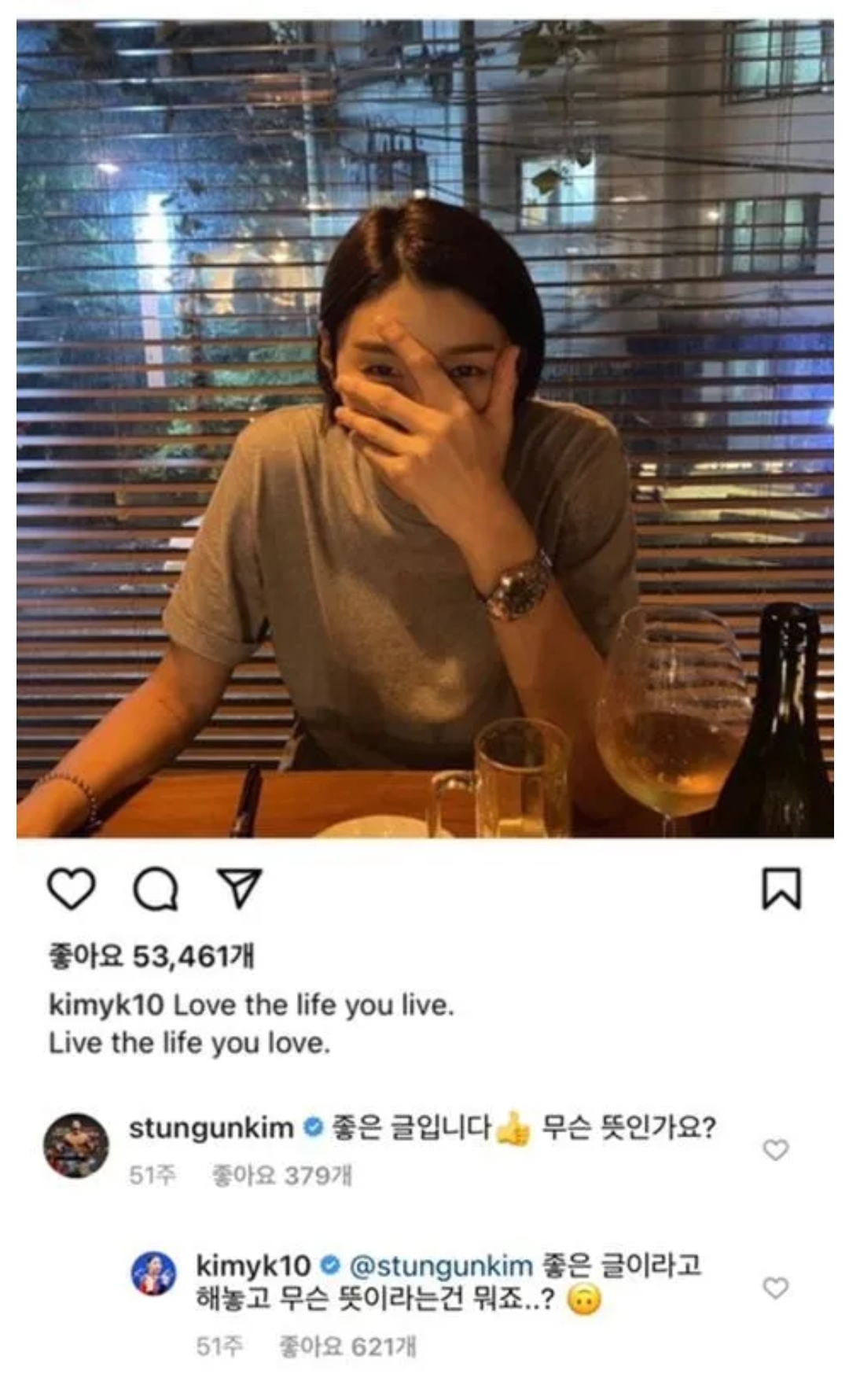Open the post's comment icon
Viewport: 849px width, 1400px height.
click(156, 889)
